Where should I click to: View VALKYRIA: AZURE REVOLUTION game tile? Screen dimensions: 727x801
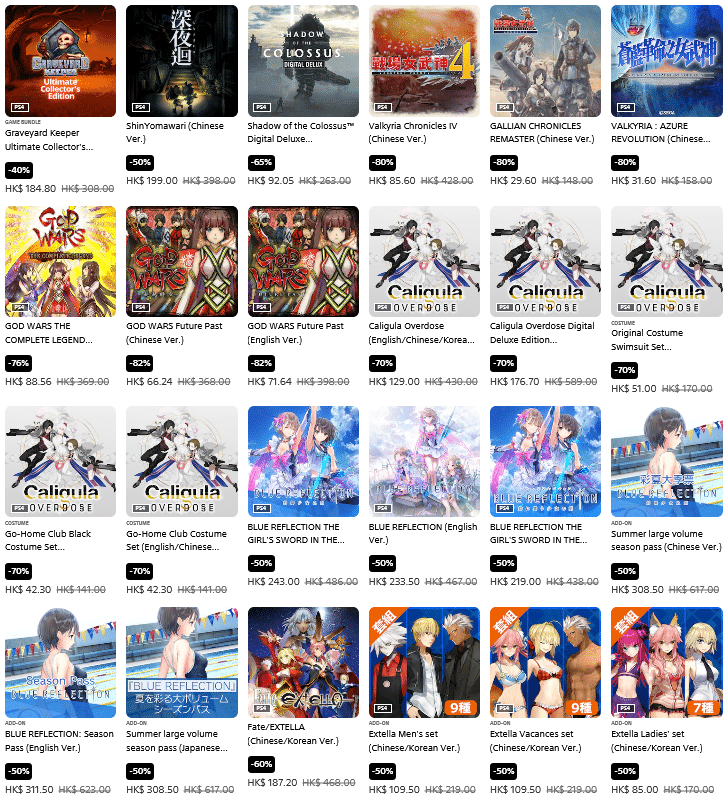tap(666, 60)
